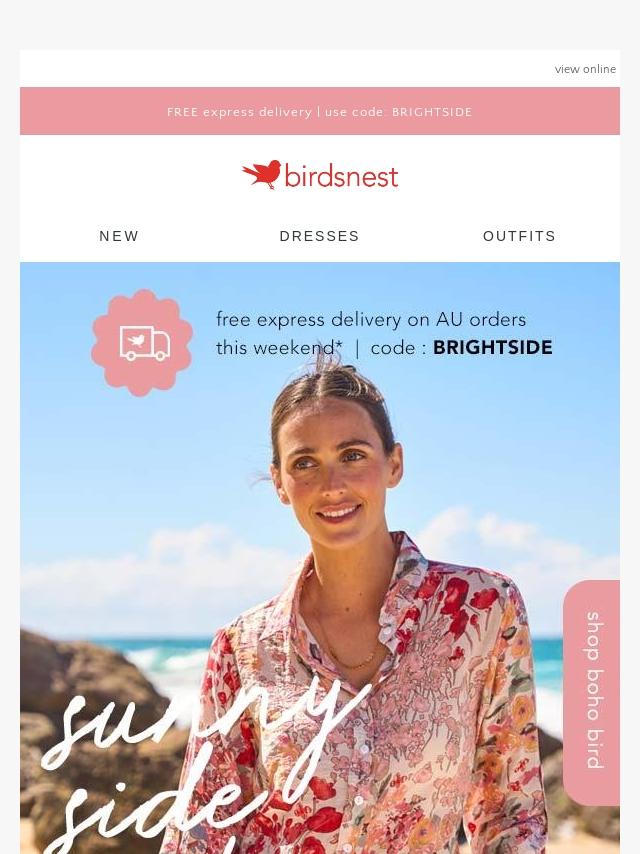The height and width of the screenshot is (854, 640).
Task: Browse the Outfits category
Action: coord(519,236)
